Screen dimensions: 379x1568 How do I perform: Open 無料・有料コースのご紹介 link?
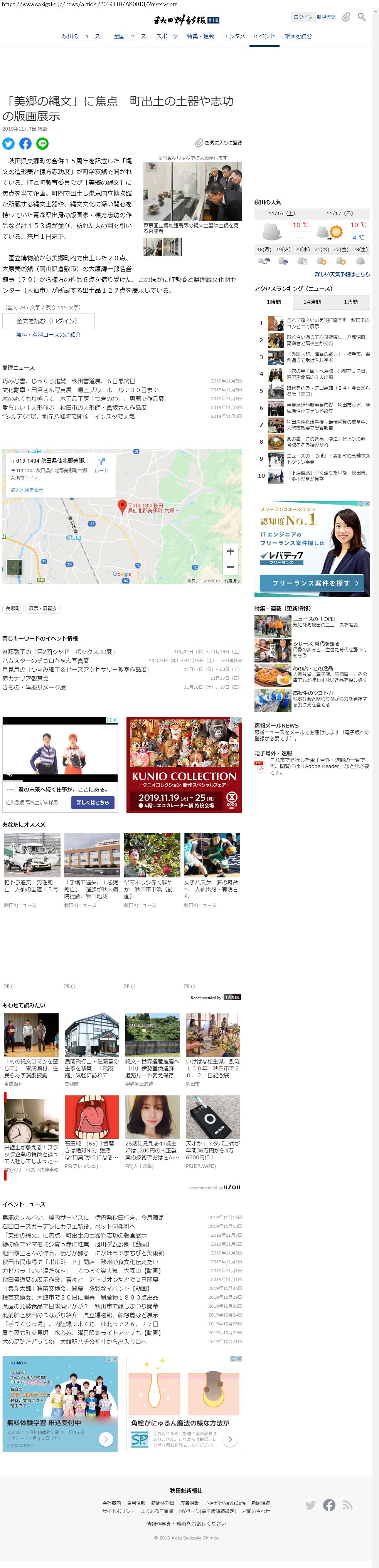click(48, 334)
